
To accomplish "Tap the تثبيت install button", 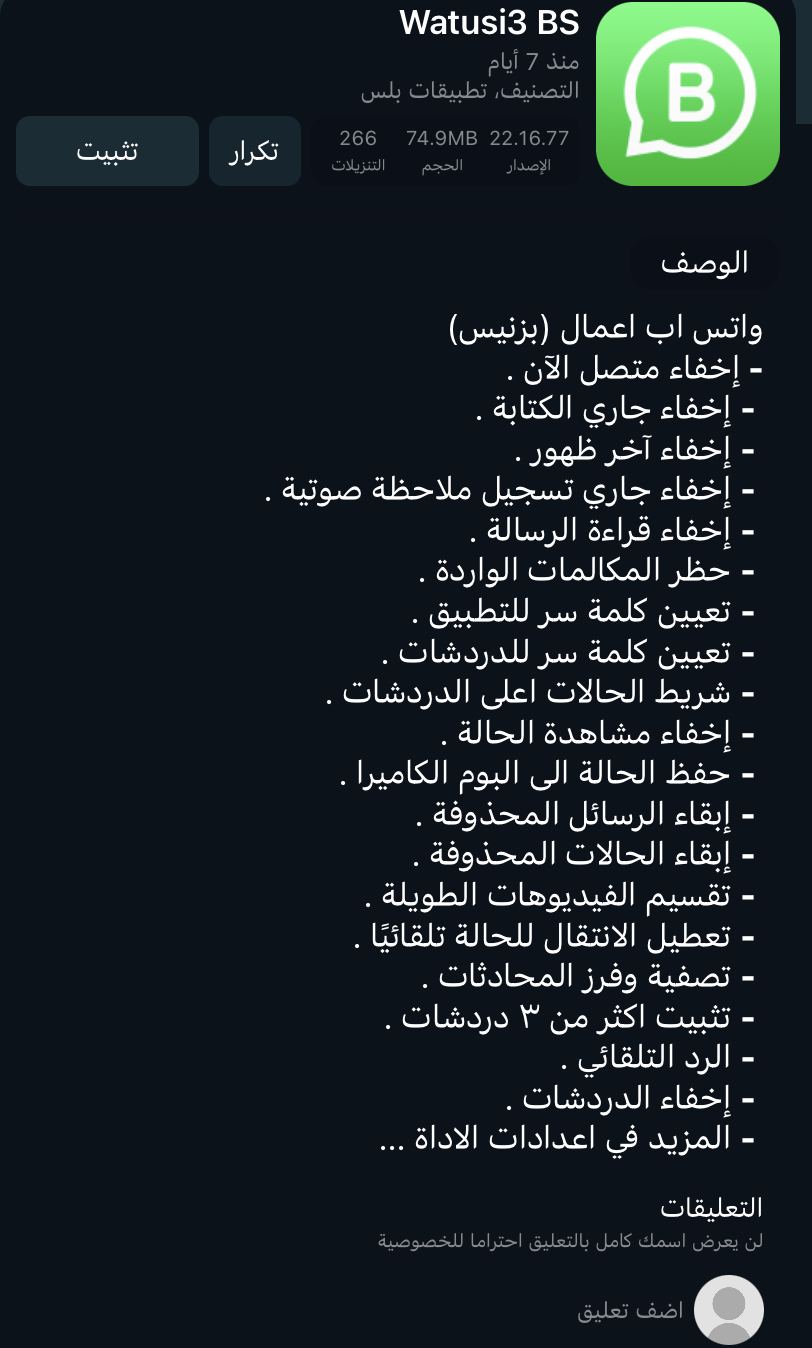I will tap(107, 151).
